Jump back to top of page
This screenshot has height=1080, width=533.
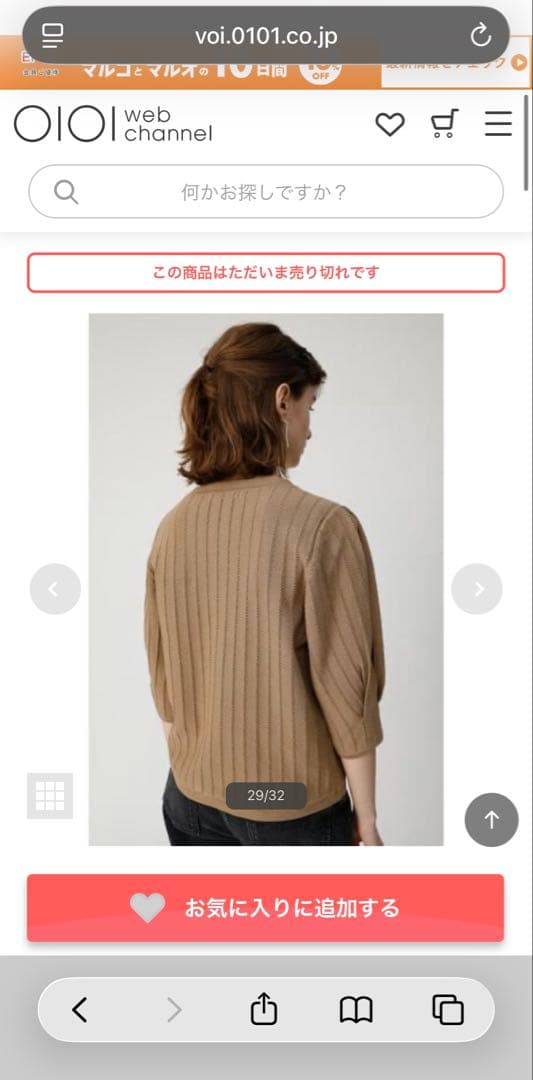coord(492,820)
